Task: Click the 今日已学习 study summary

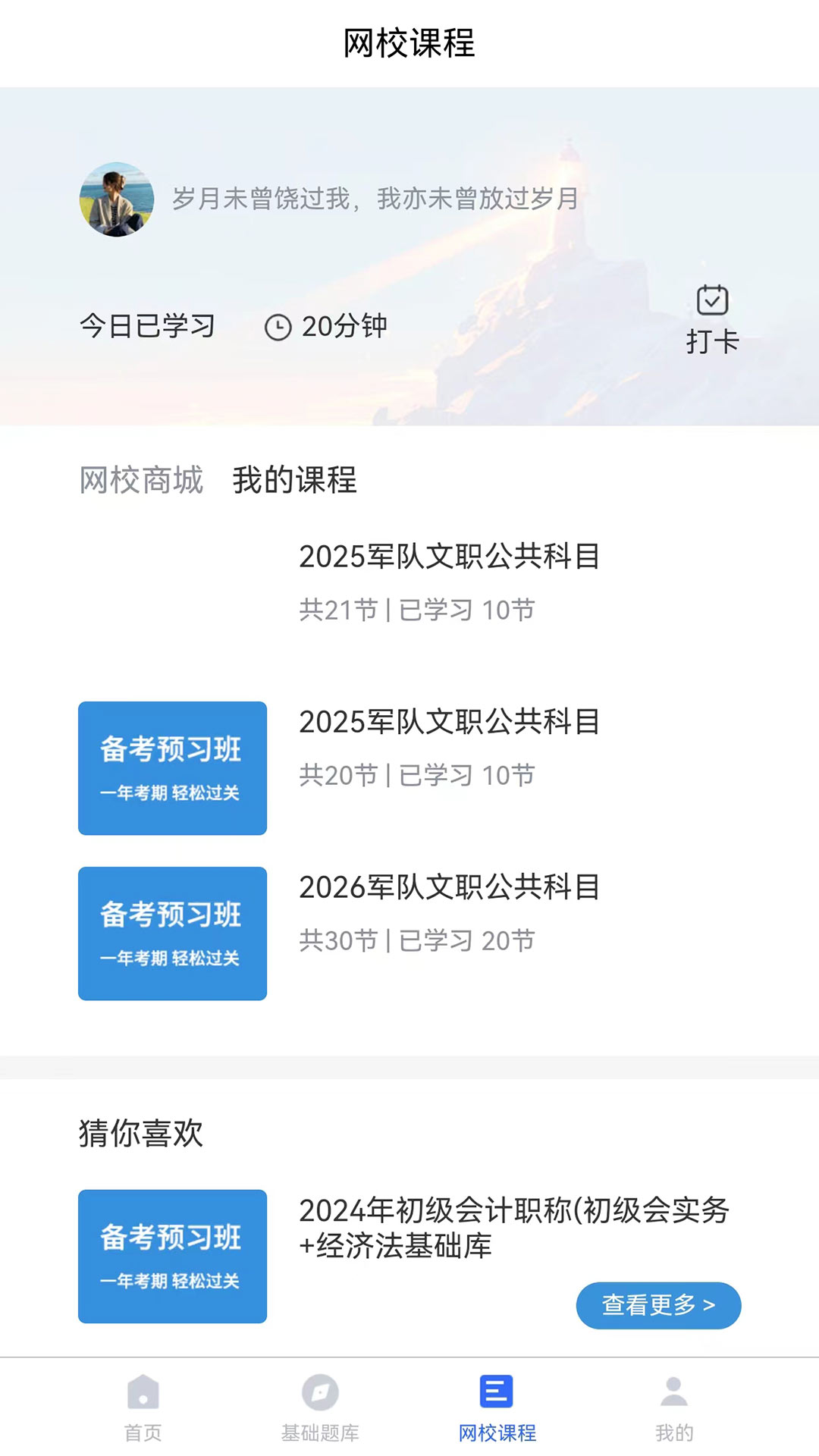Action: coord(147,326)
